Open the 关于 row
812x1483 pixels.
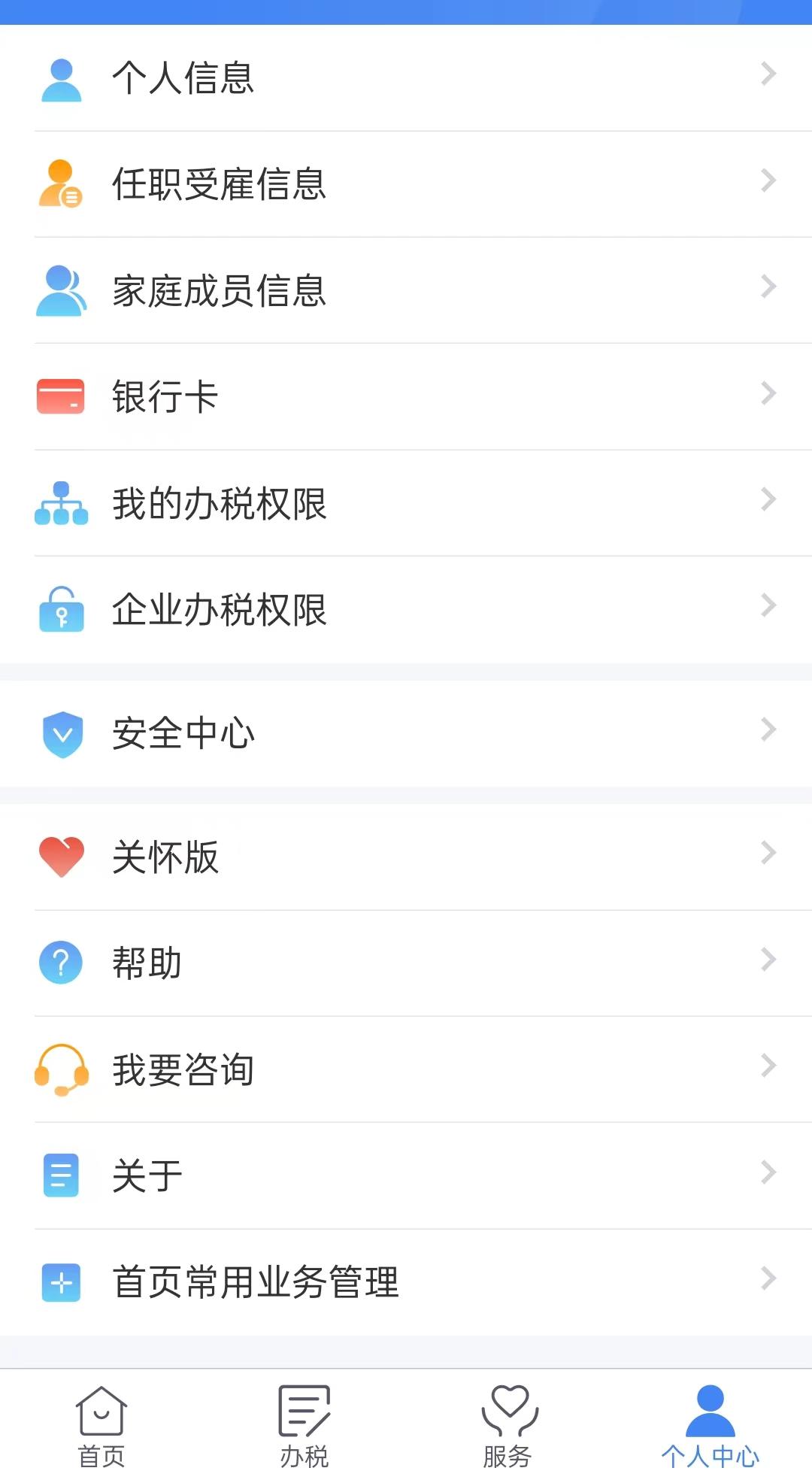(x=406, y=1175)
